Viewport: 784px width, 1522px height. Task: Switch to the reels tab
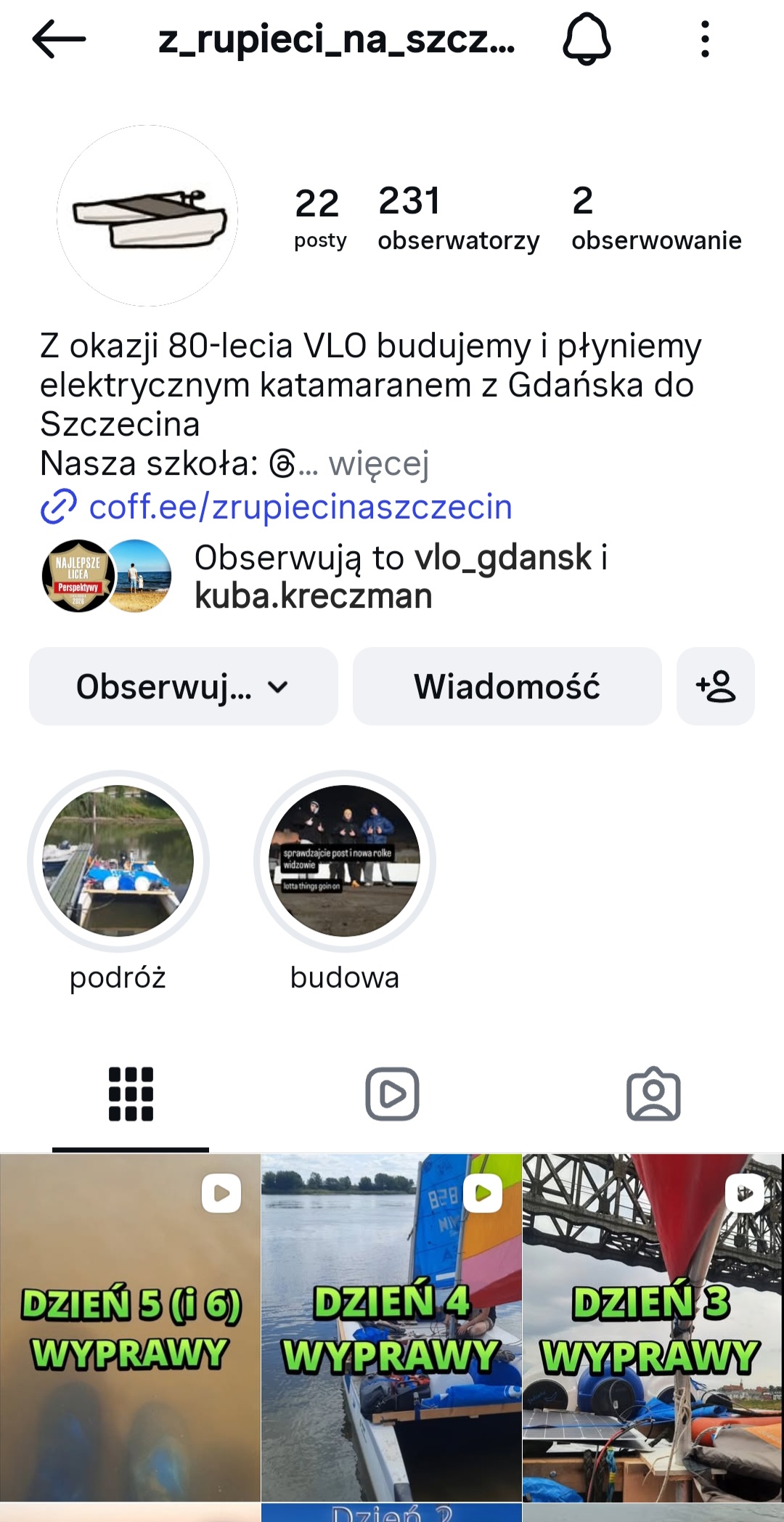392,1094
